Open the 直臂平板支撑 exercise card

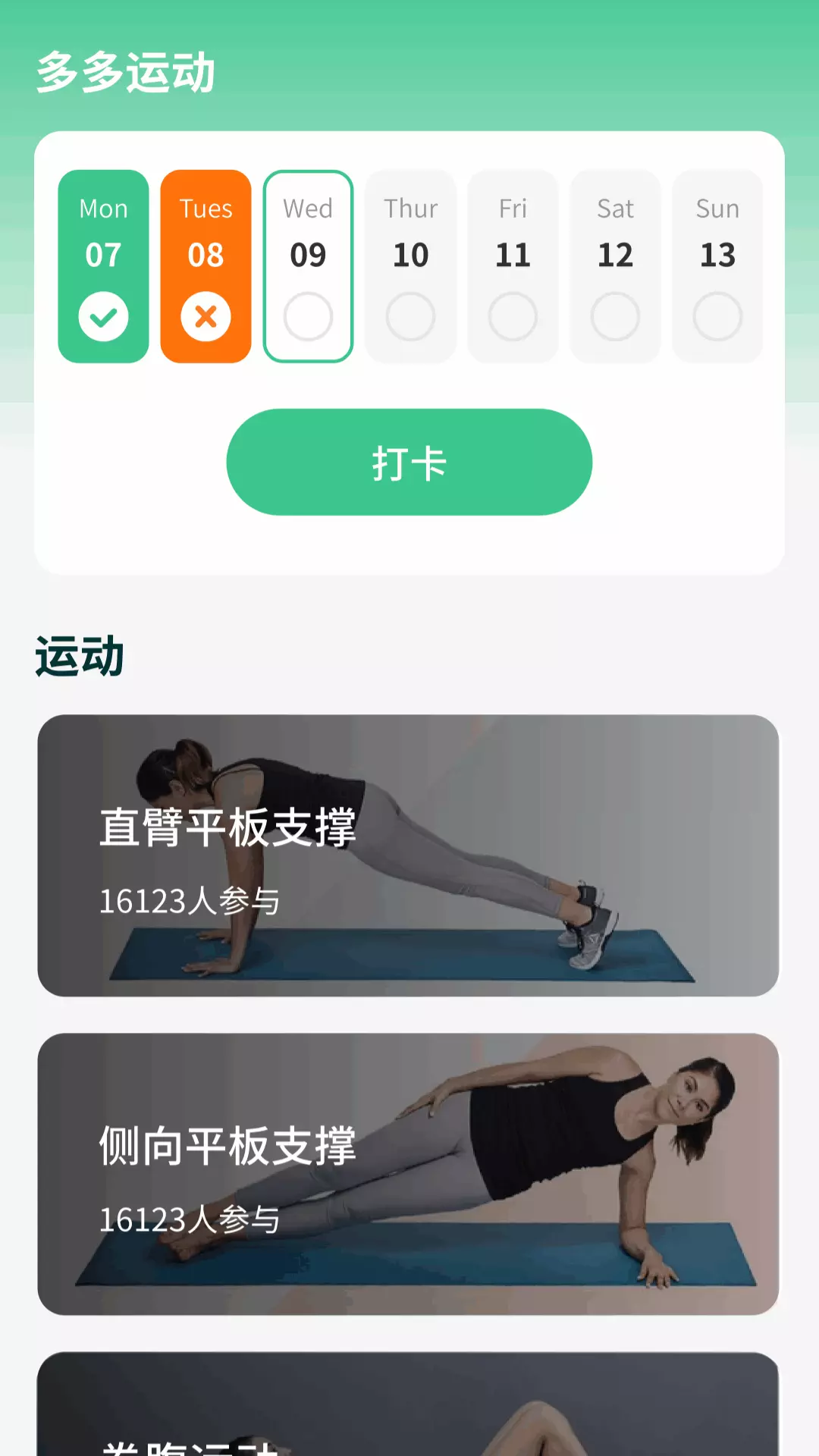point(408,855)
